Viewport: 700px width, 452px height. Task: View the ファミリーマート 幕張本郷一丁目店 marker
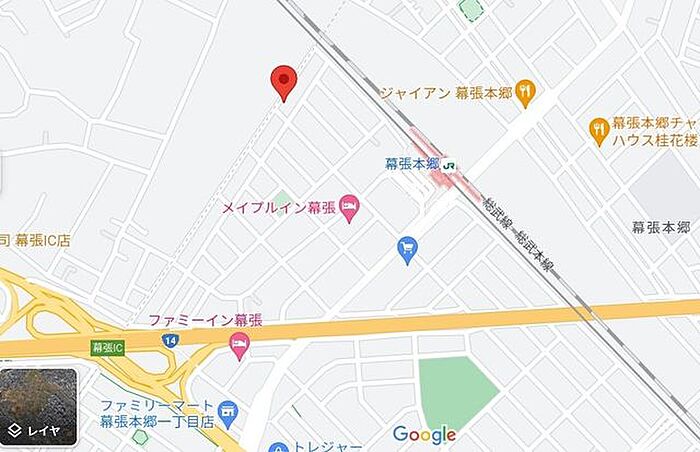click(228, 412)
